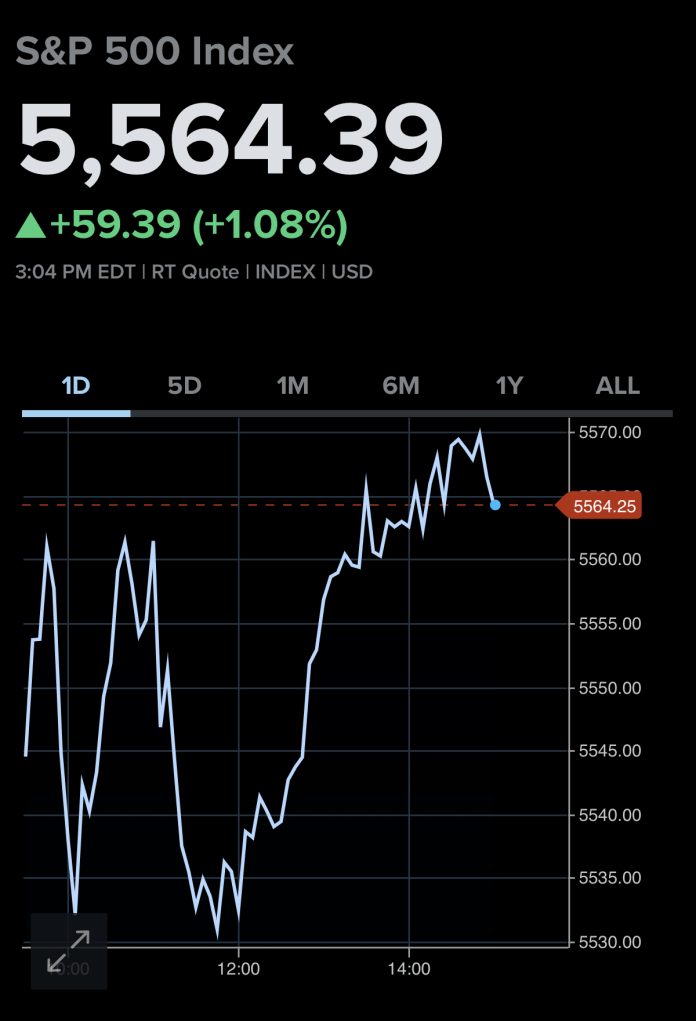Select the 1D chart range
696x1021 pixels.
coord(76,386)
